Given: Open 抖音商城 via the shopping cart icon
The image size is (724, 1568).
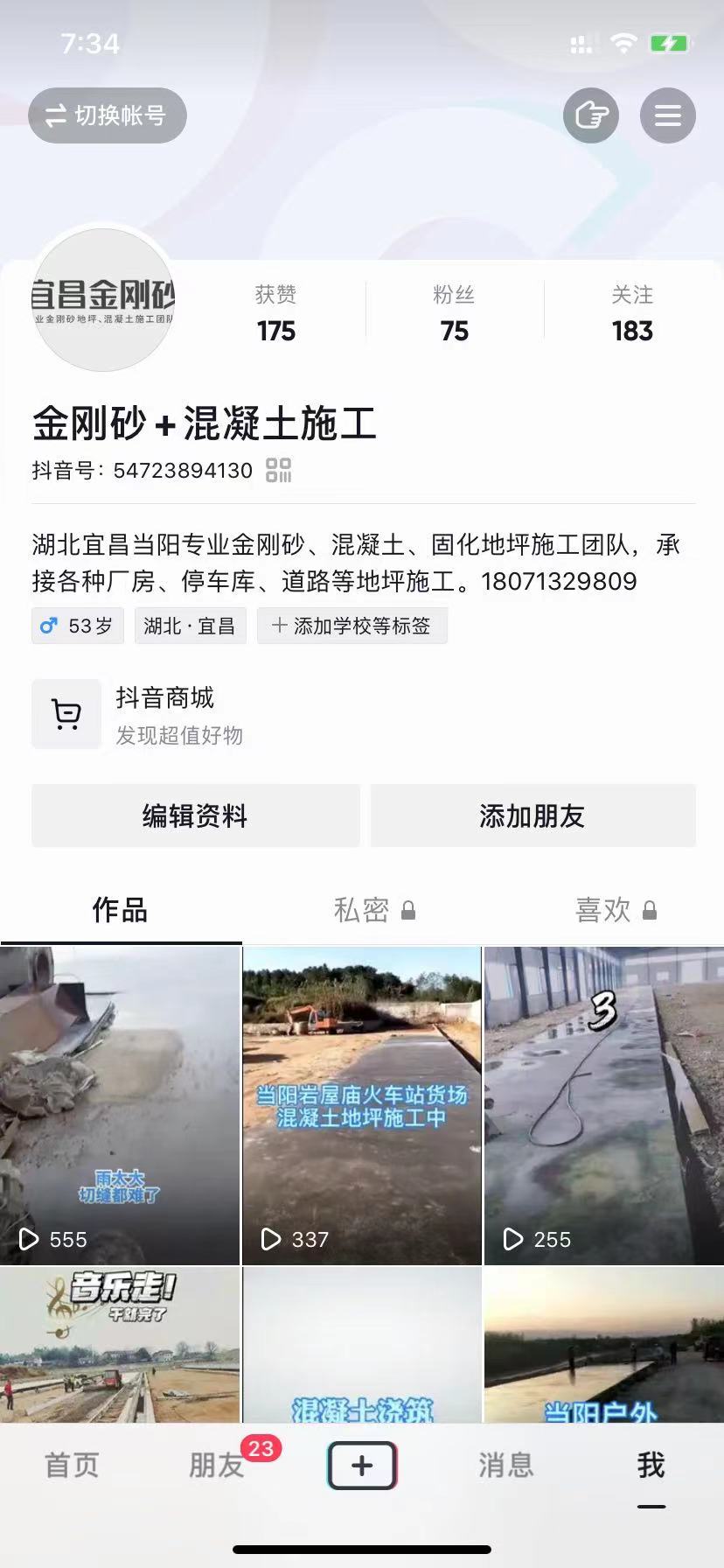Looking at the screenshot, I should point(66,714).
